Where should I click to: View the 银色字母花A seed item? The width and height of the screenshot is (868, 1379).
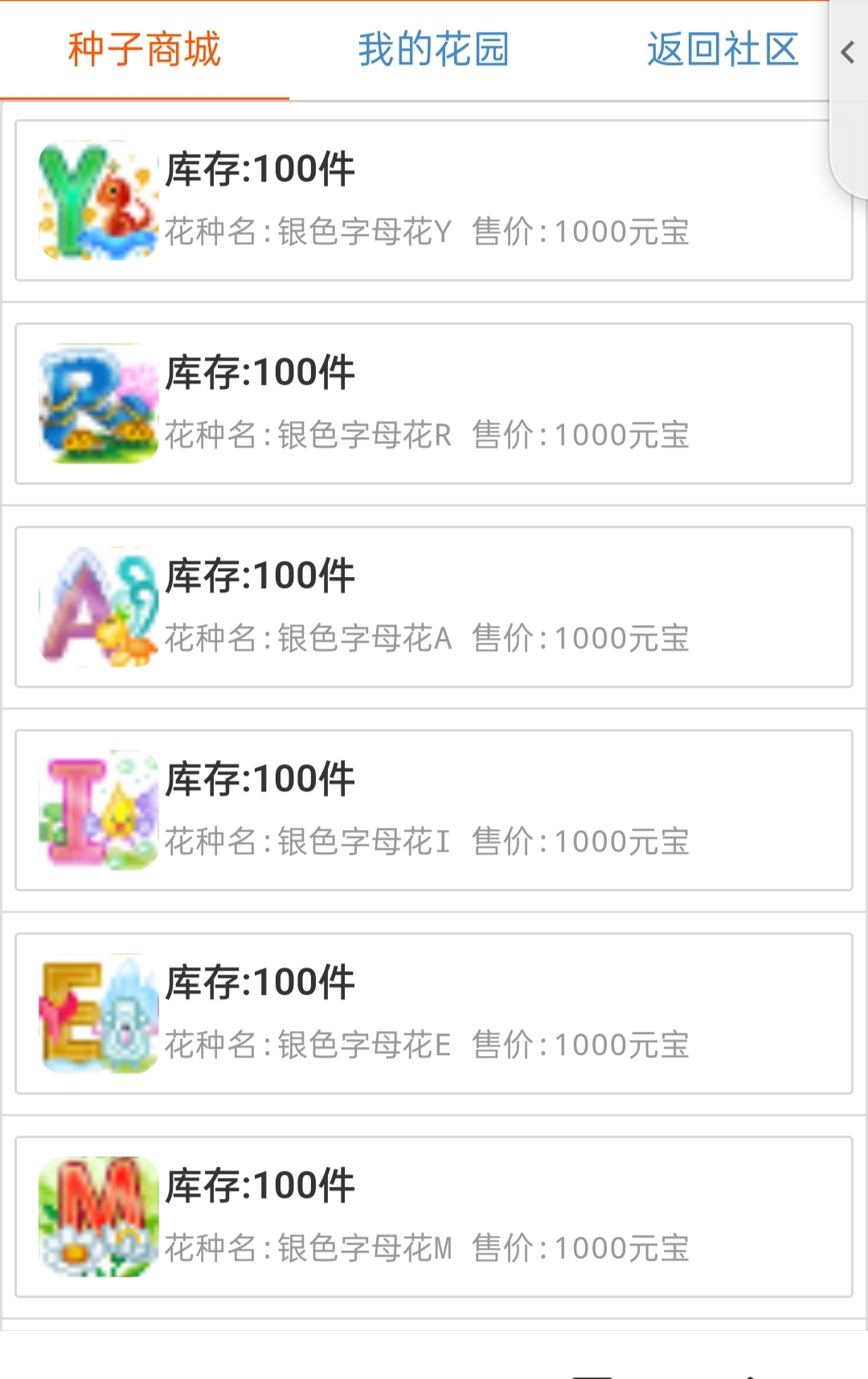tap(433, 608)
